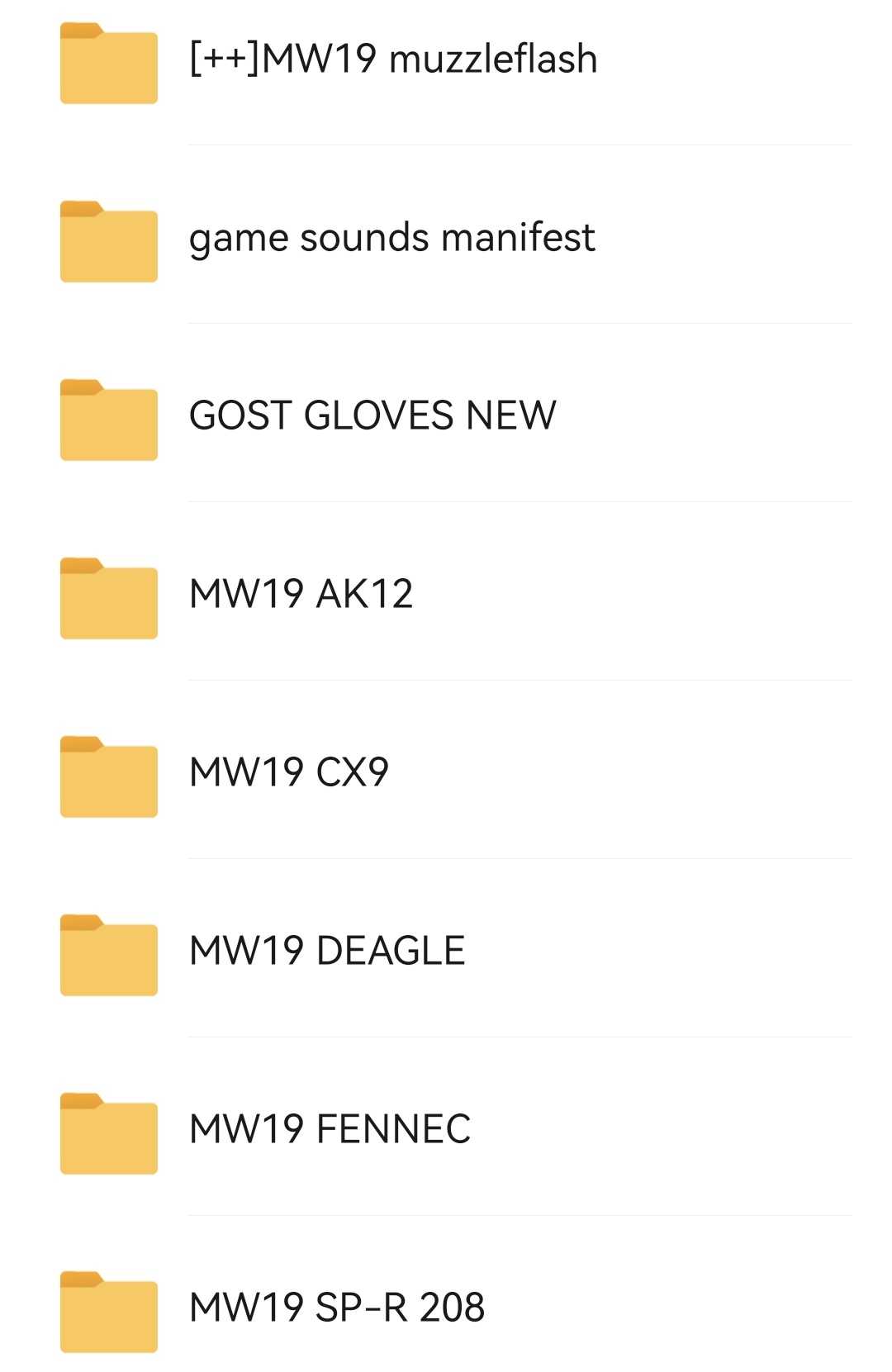Open the MW19 FENNEC folder
This screenshot has height=1372, width=892.
click(330, 1129)
